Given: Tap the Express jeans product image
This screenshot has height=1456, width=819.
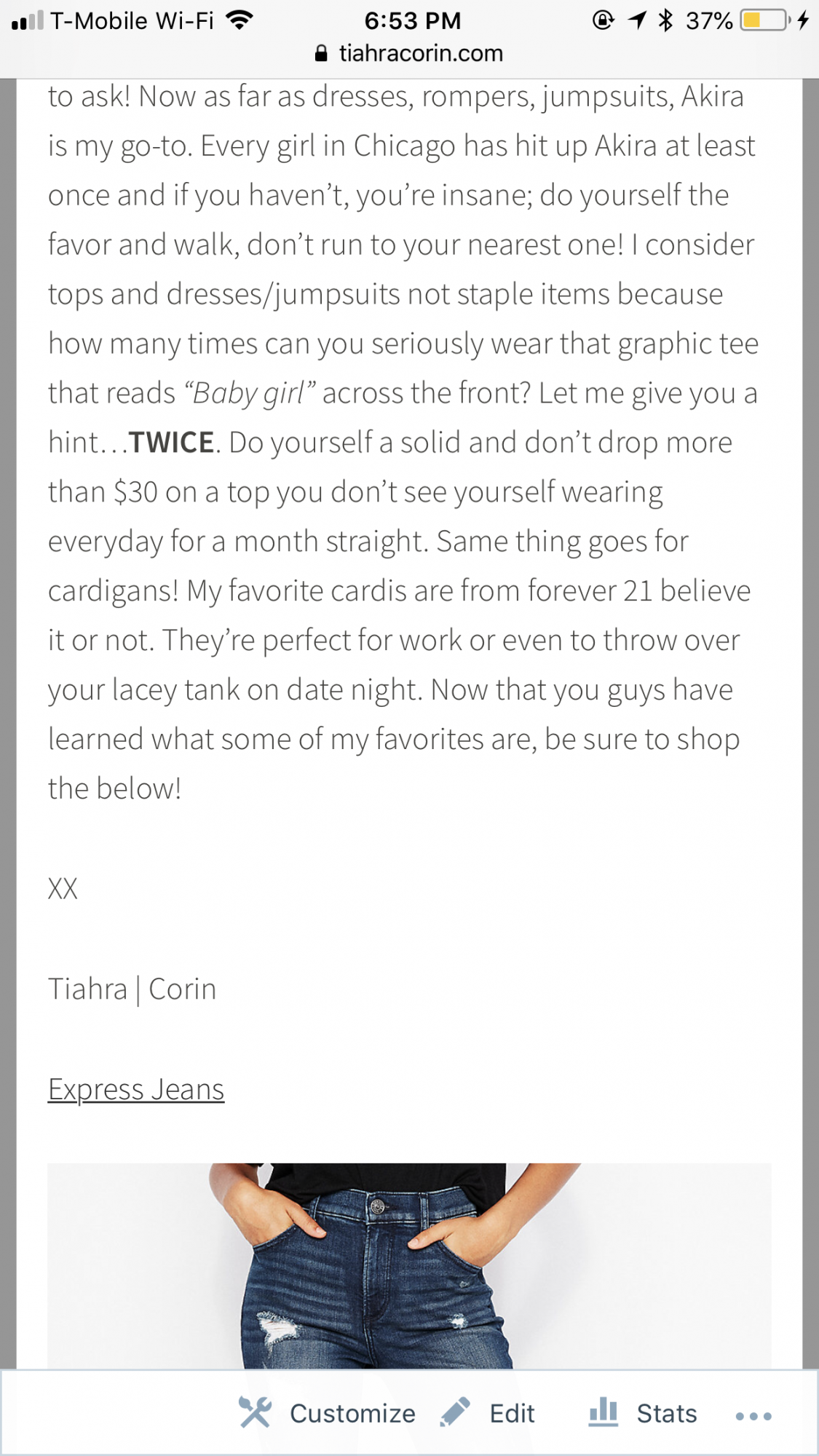Looking at the screenshot, I should pyautogui.click(x=408, y=1265).
